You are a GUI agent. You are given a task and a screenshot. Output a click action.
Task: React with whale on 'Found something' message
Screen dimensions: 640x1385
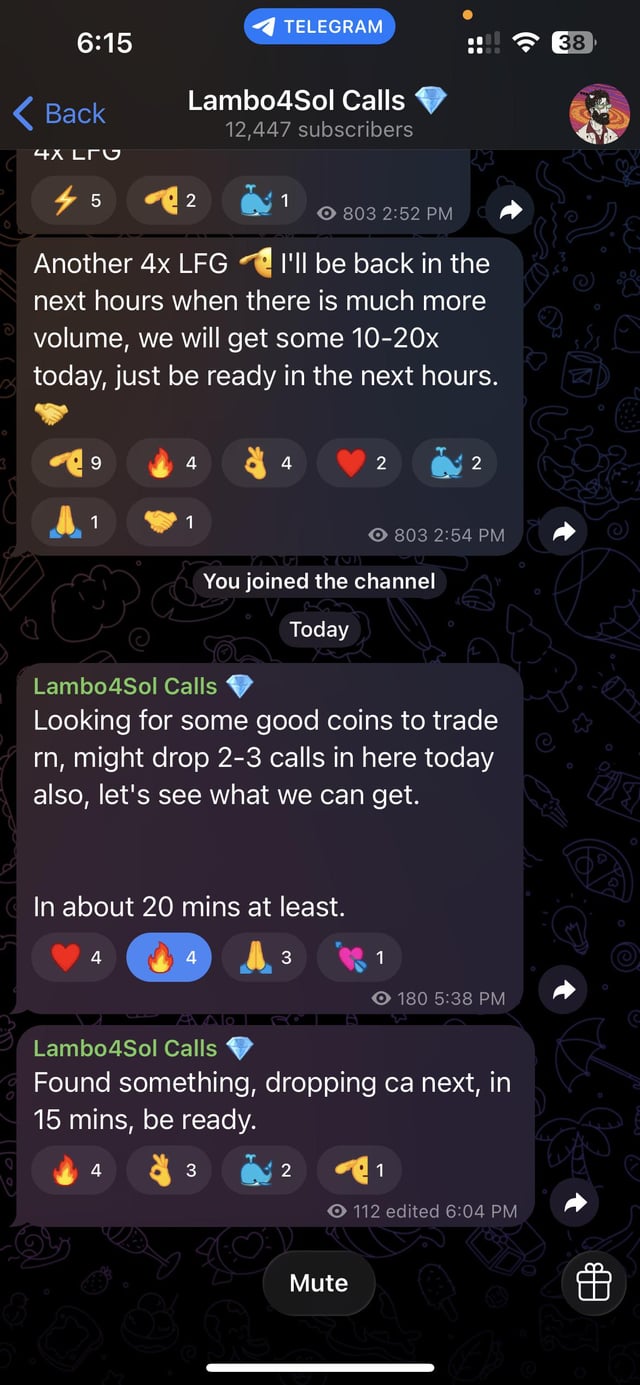[264, 1170]
